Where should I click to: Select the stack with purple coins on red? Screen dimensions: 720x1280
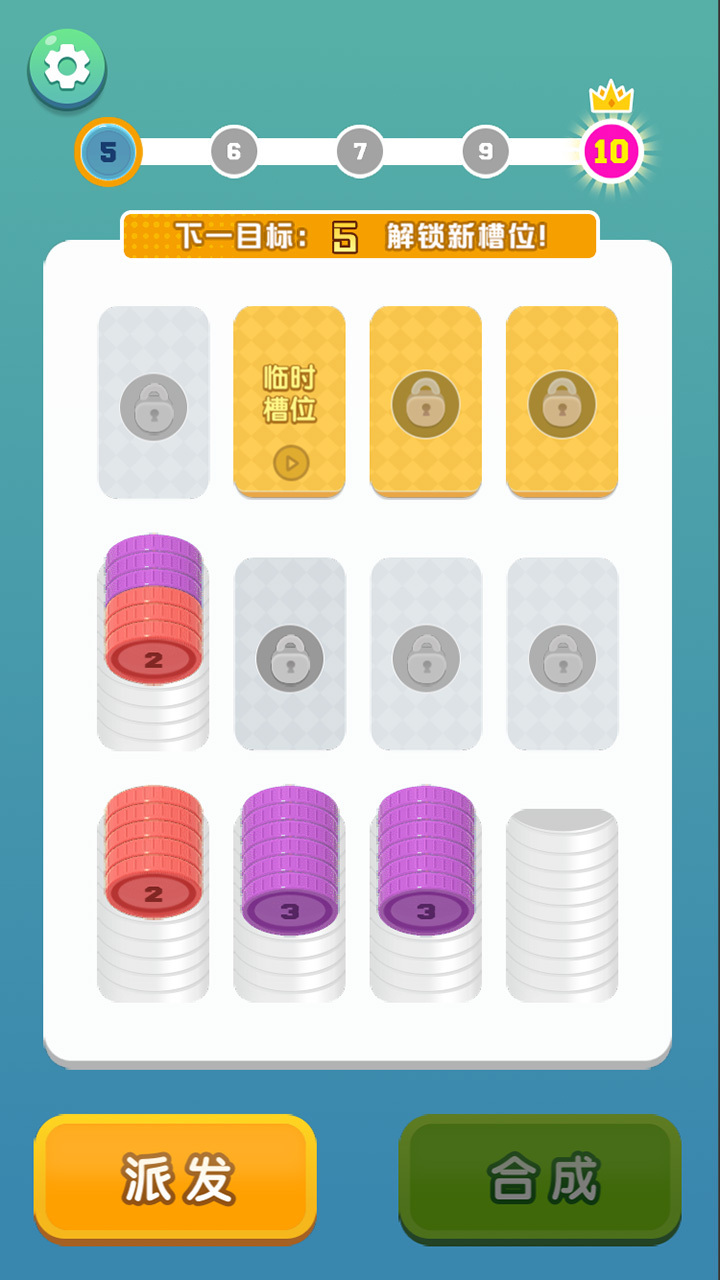154,640
